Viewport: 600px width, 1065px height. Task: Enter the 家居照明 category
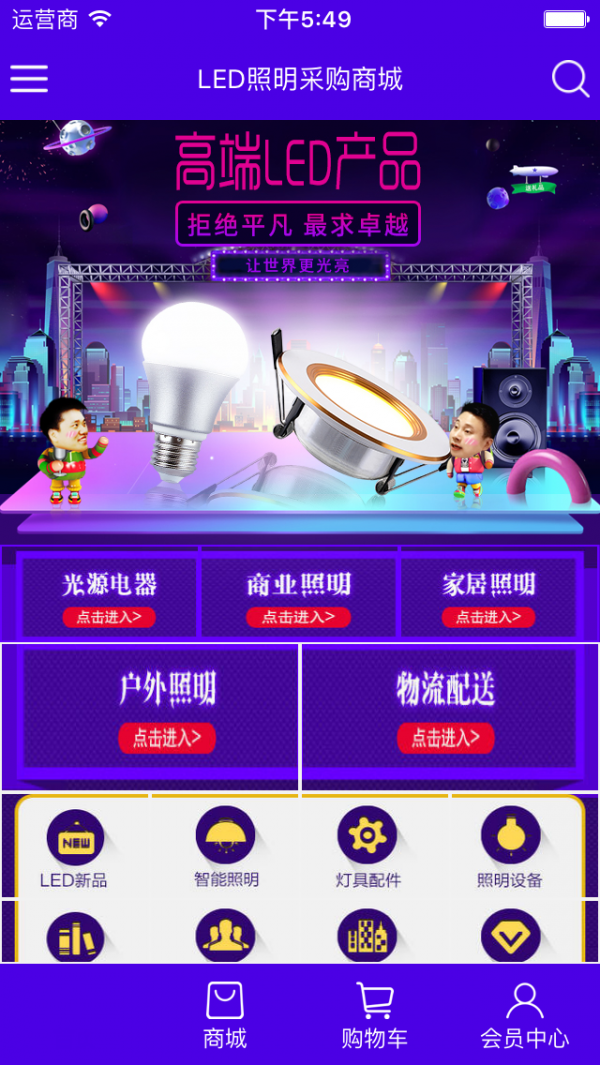coord(488,596)
